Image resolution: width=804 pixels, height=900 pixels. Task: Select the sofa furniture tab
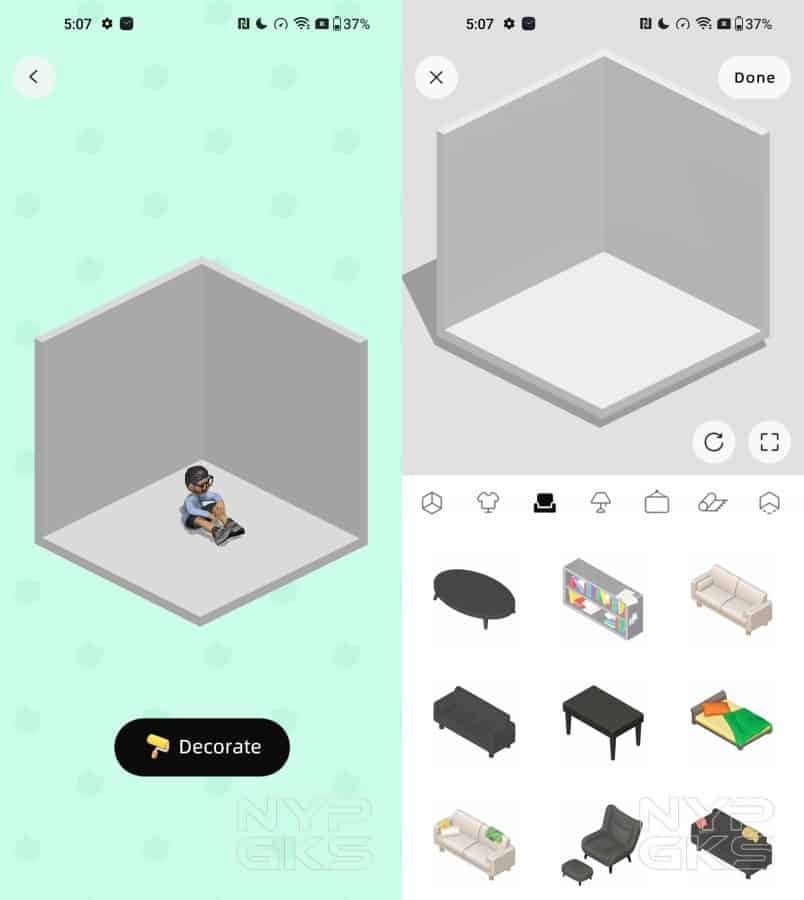point(544,502)
